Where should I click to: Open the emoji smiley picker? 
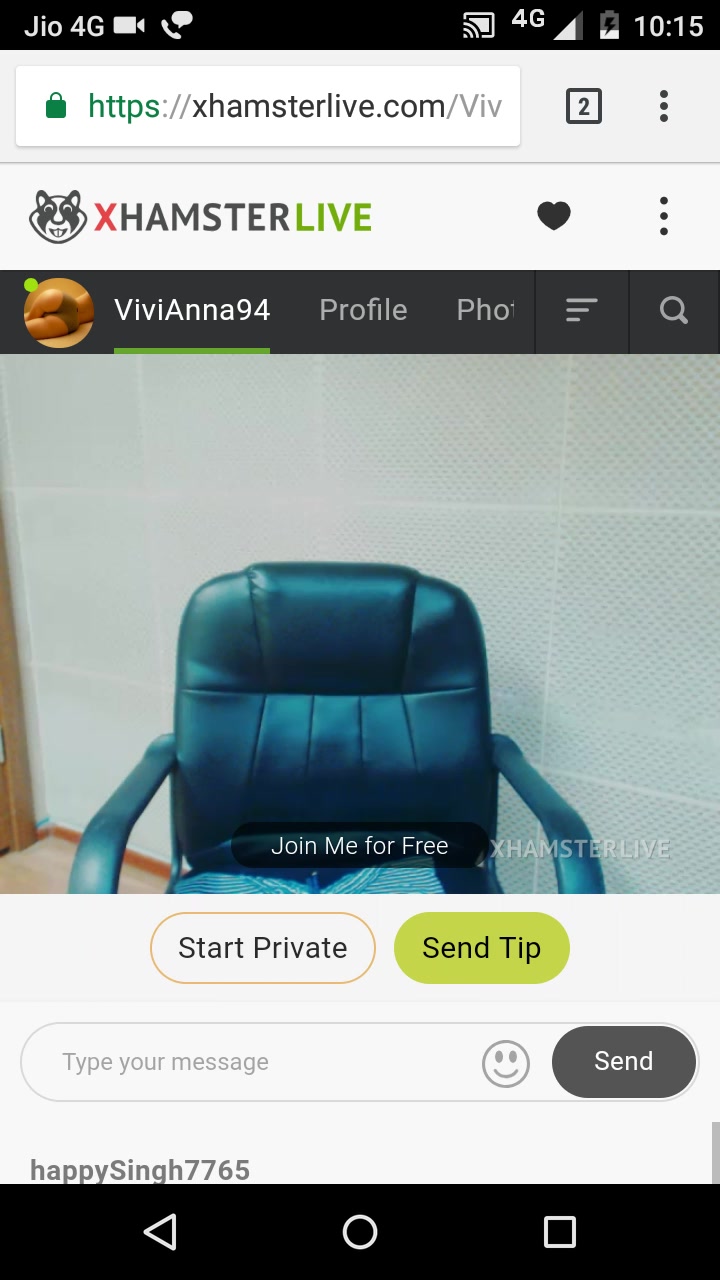tap(506, 1063)
